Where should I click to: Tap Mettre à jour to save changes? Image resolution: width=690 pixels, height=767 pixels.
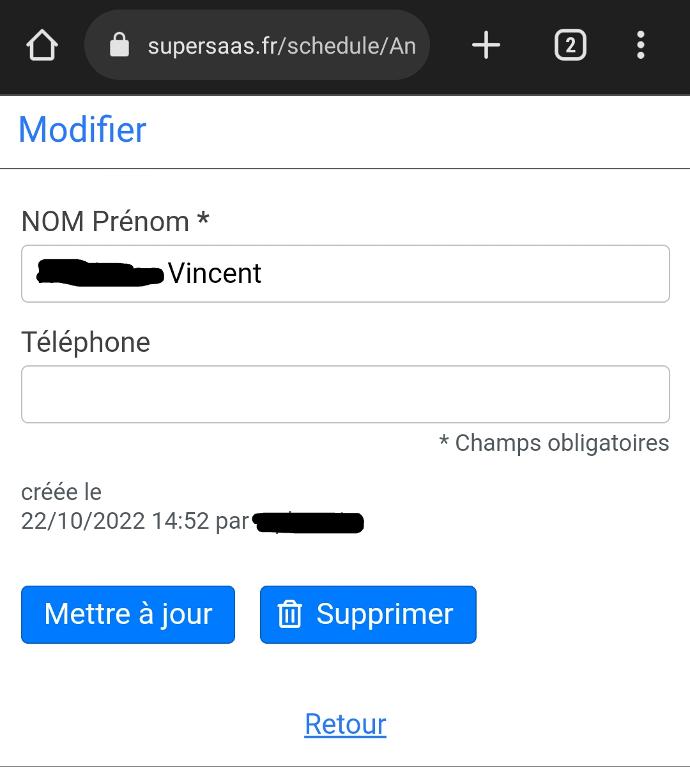128,614
